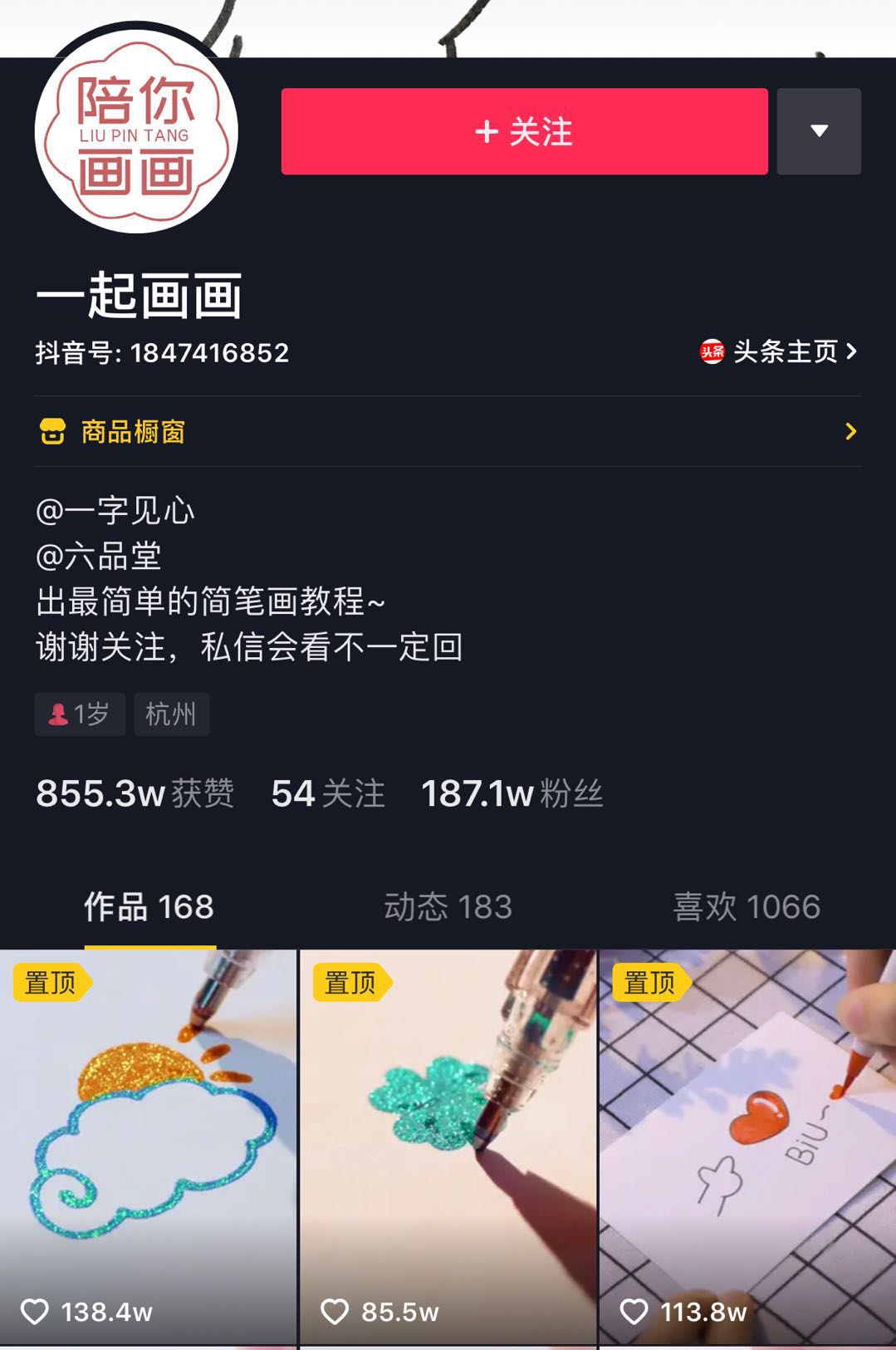Image resolution: width=896 pixels, height=1350 pixels.
Task: Click the 头条 Toutiao red icon
Action: coord(712,352)
